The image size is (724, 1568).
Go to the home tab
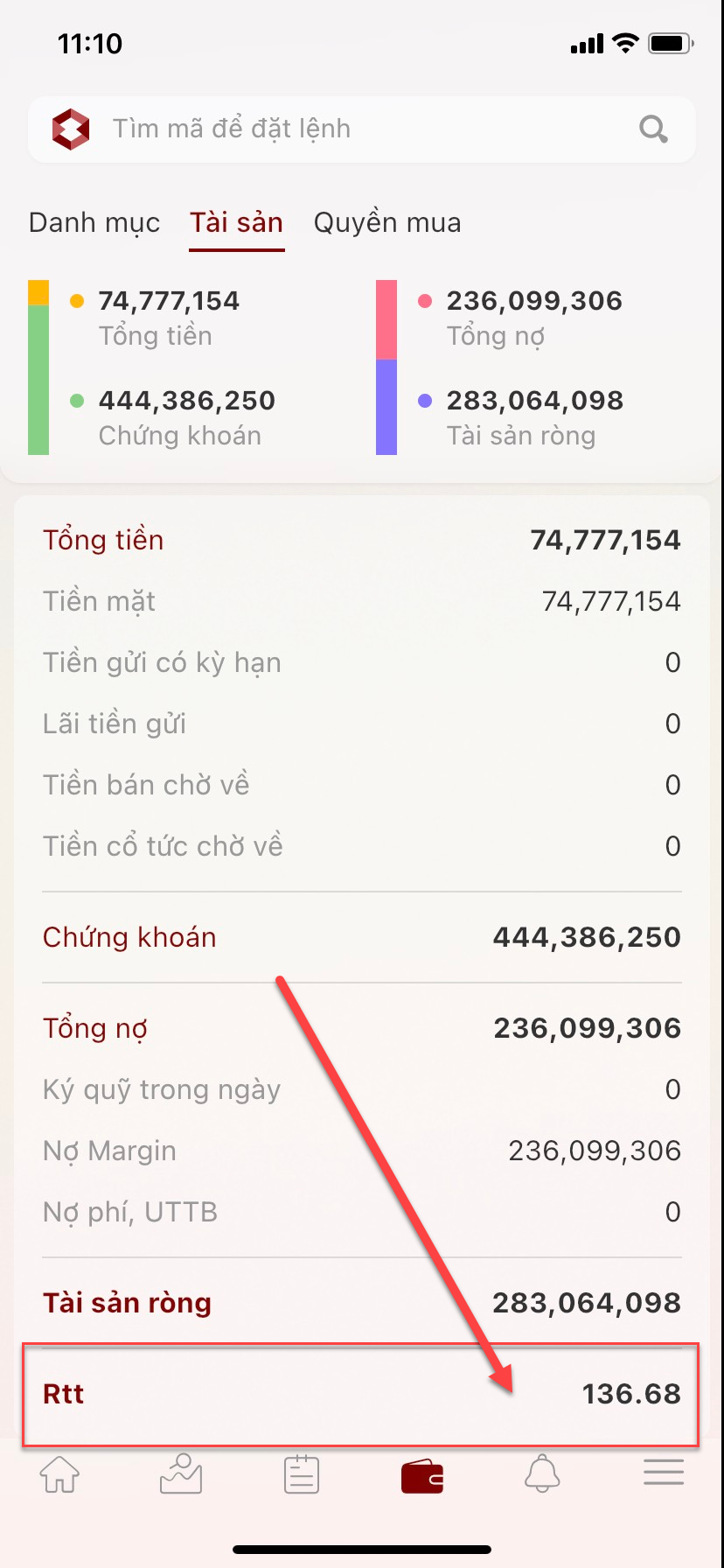(60, 1475)
